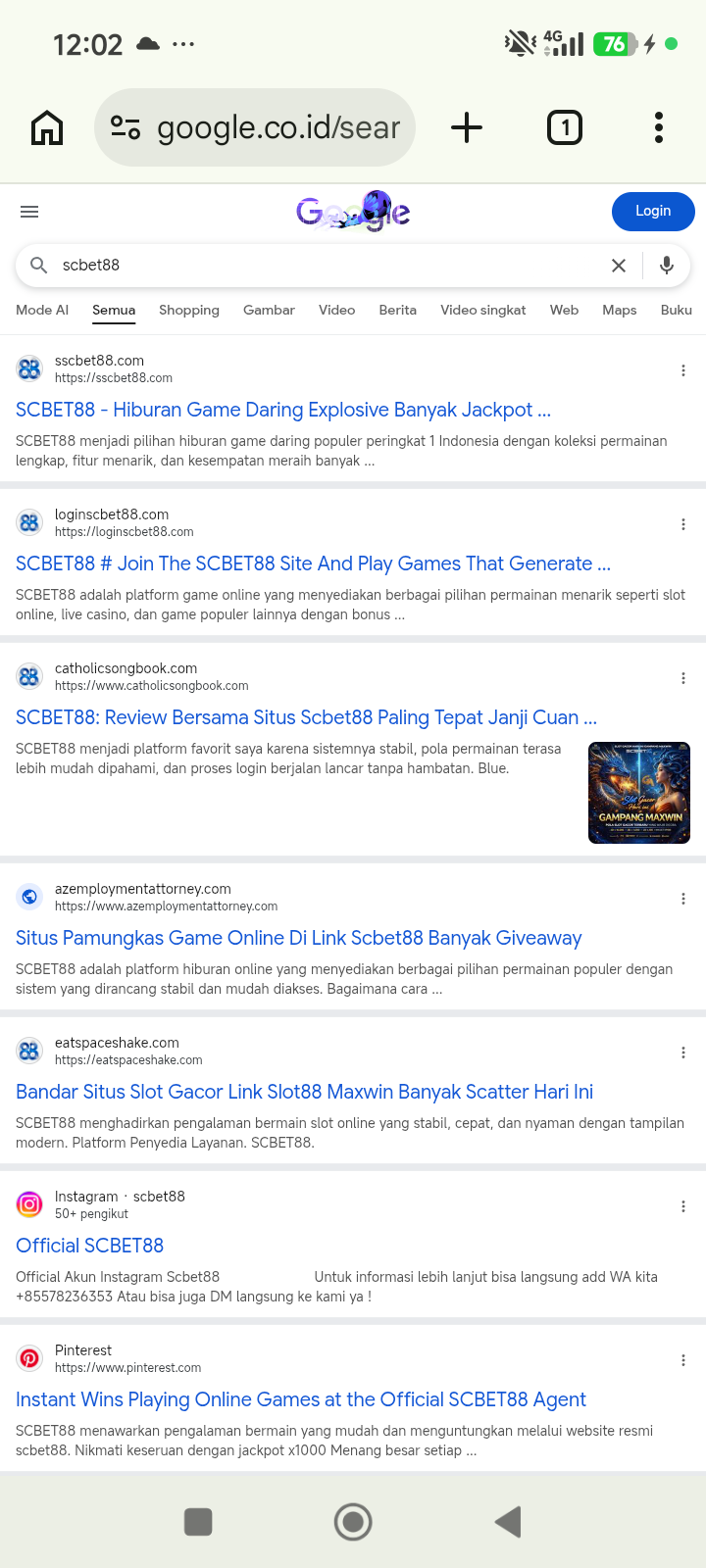The width and height of the screenshot is (706, 1568).
Task: Clear the scbet88 search query
Action: [x=619, y=266]
